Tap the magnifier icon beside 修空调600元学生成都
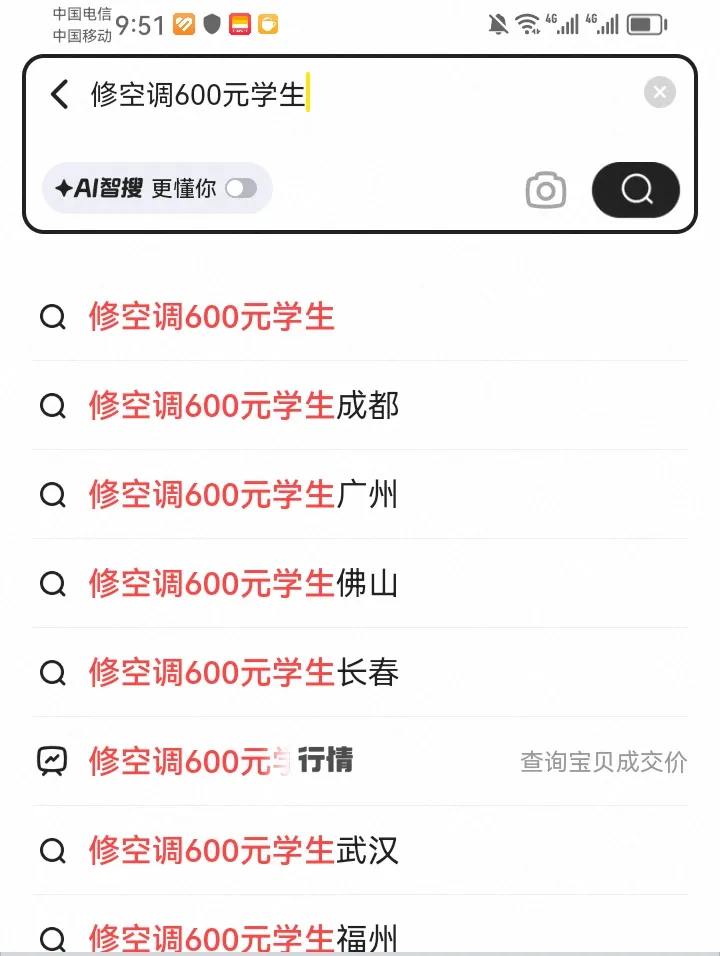This screenshot has height=956, width=720. [52, 406]
